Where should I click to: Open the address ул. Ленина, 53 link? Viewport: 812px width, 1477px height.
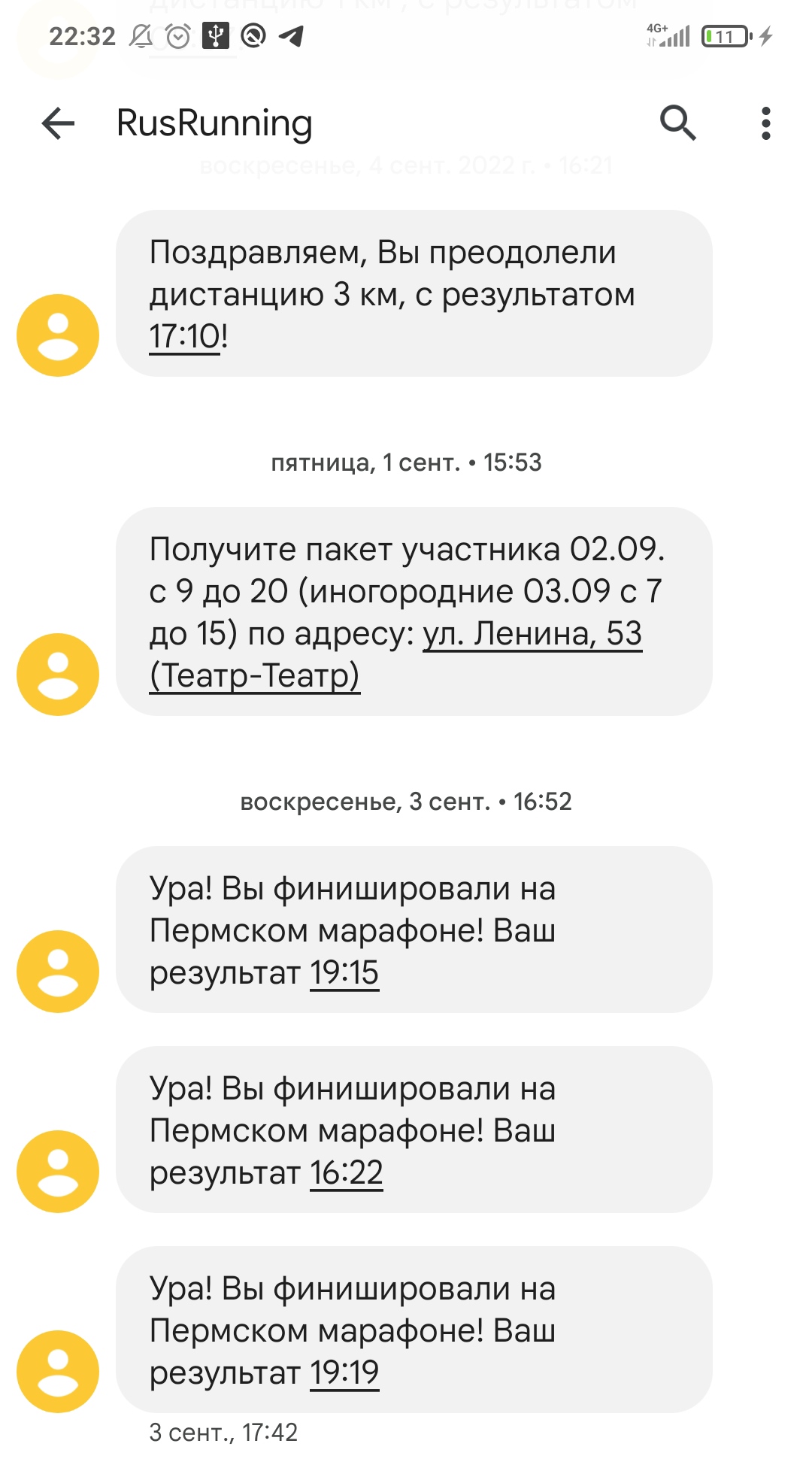(x=532, y=634)
